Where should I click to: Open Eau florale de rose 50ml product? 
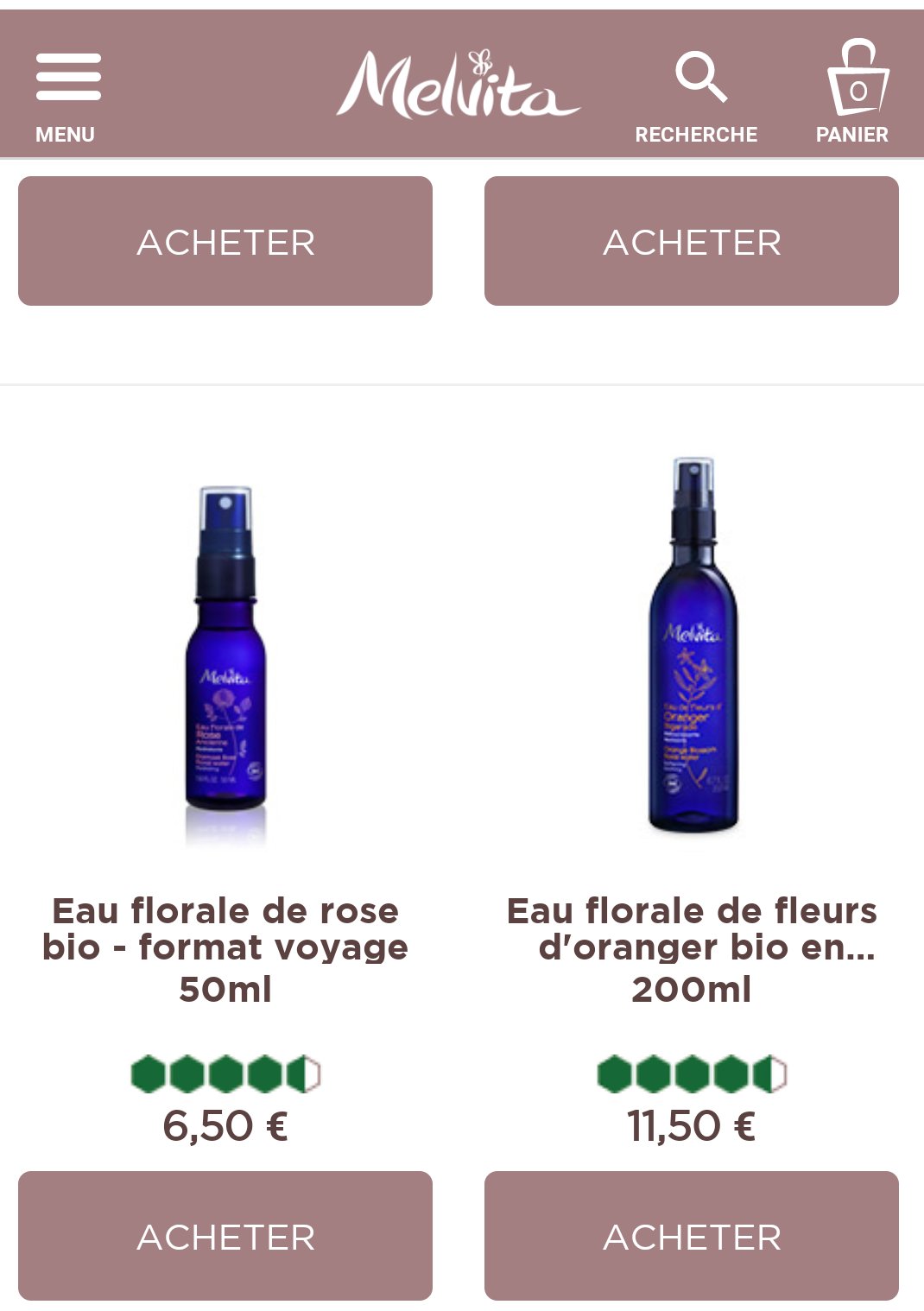(225, 947)
